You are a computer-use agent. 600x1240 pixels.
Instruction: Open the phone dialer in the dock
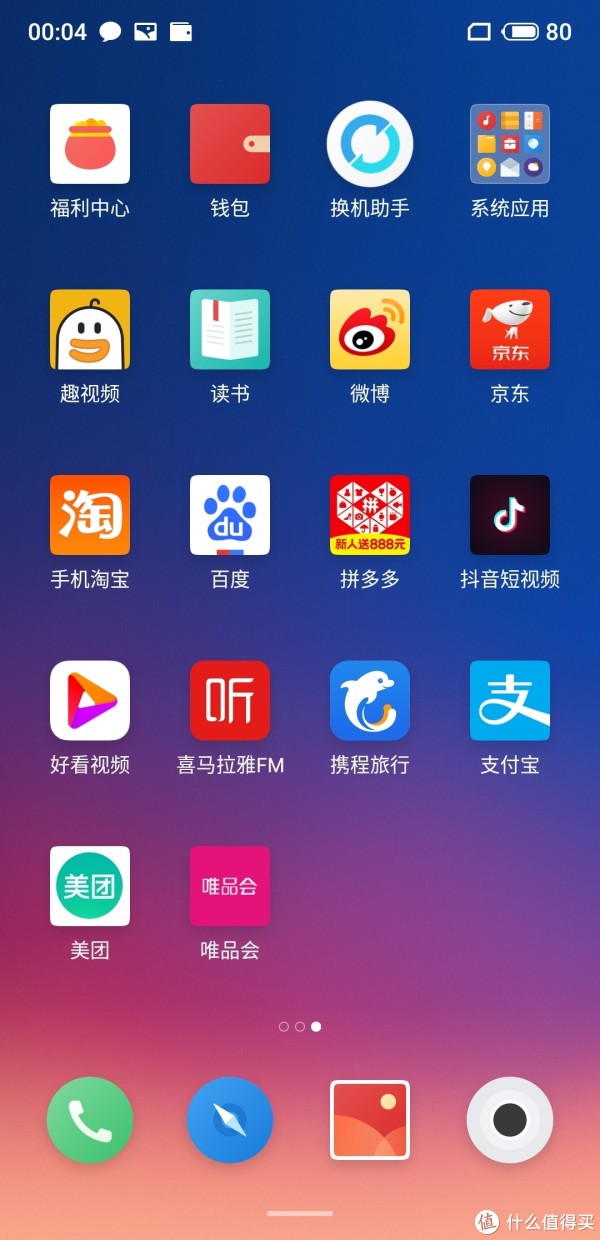(90, 1120)
